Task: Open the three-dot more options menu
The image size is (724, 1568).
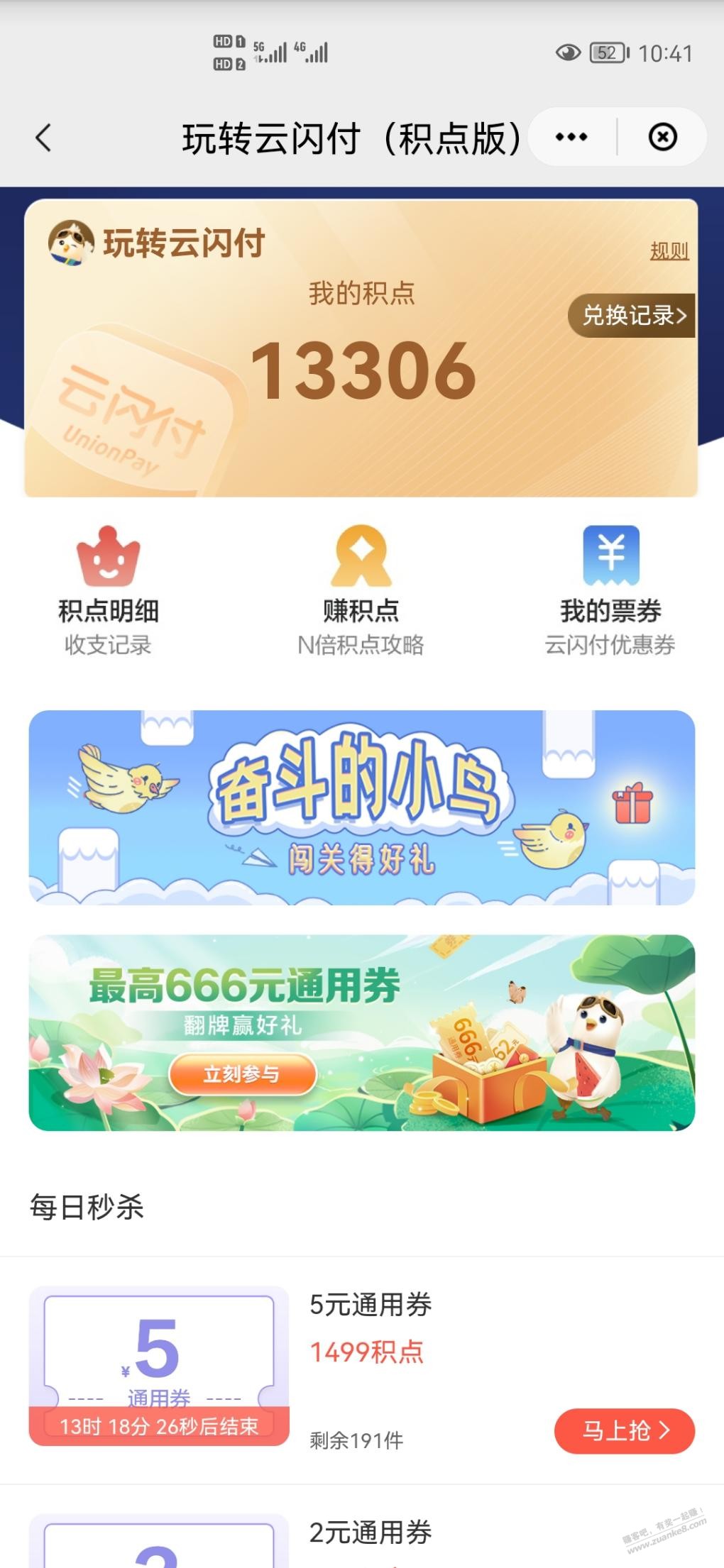Action: coord(572,137)
